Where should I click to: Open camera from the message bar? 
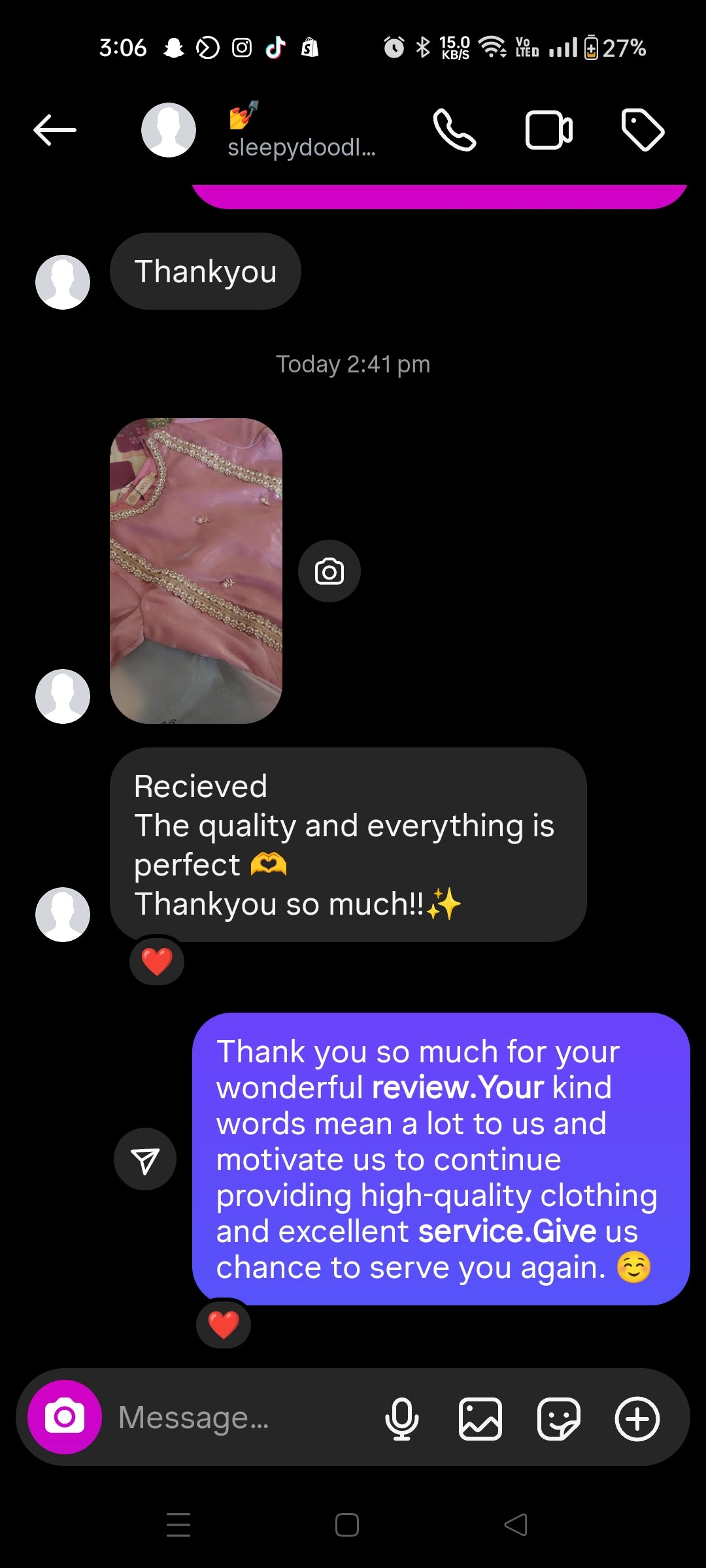pos(64,1417)
